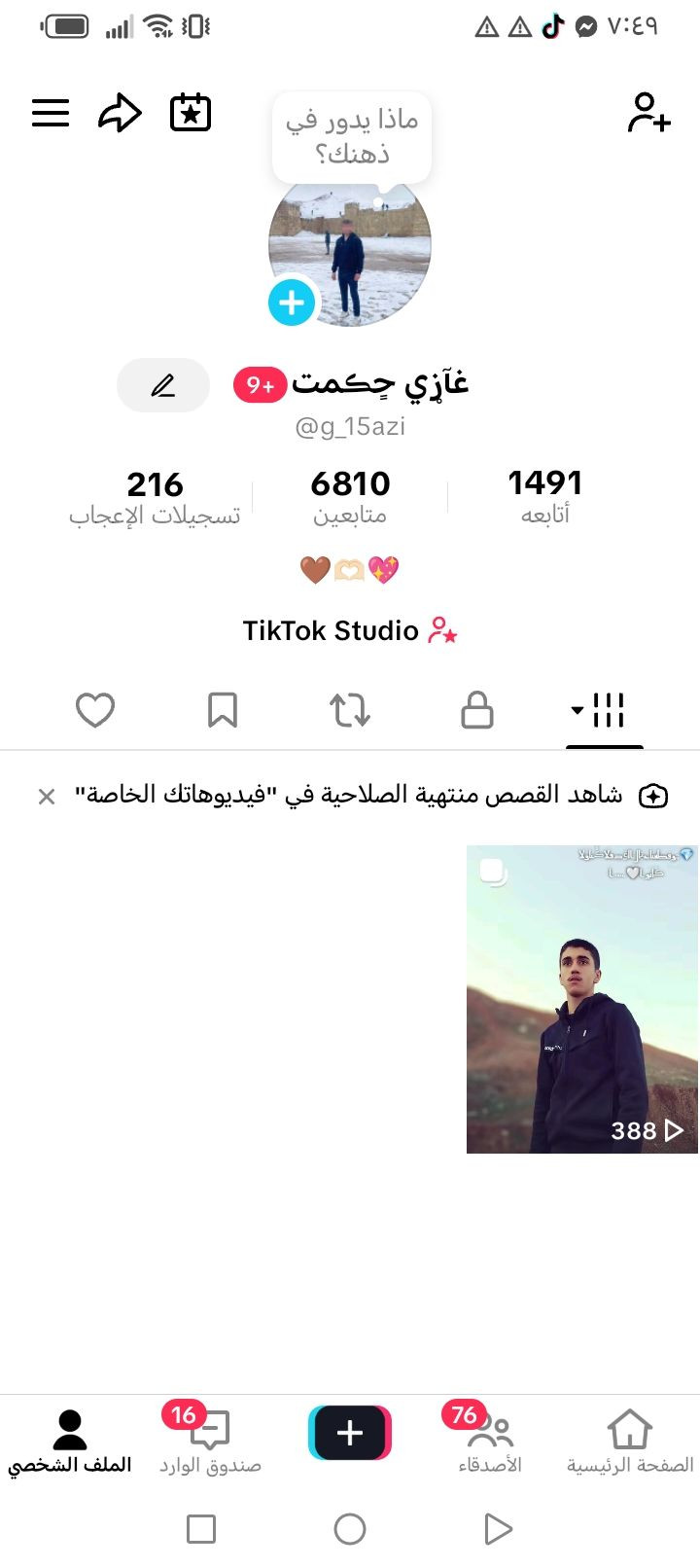Open صندوق الوارد inbox
Image resolution: width=700 pixels, height=1568 pixels.
coord(210,1441)
